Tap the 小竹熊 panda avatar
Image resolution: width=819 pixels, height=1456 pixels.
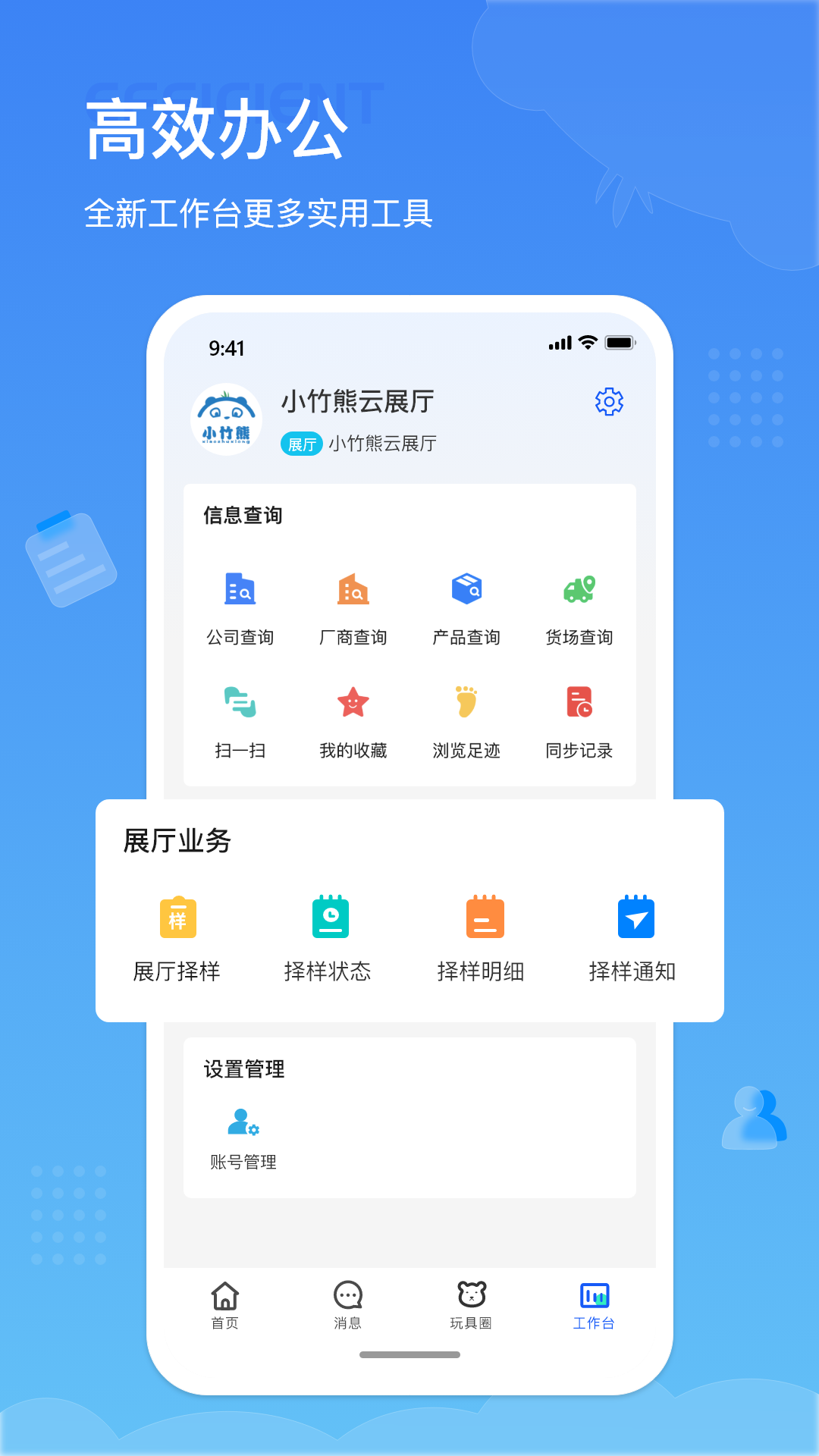[226, 417]
